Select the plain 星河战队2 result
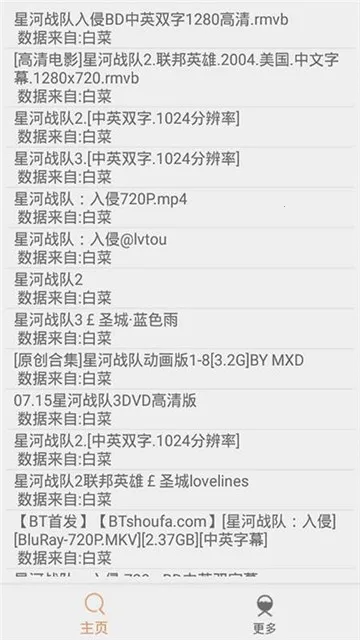This screenshot has height=640, width=360. (x=180, y=288)
